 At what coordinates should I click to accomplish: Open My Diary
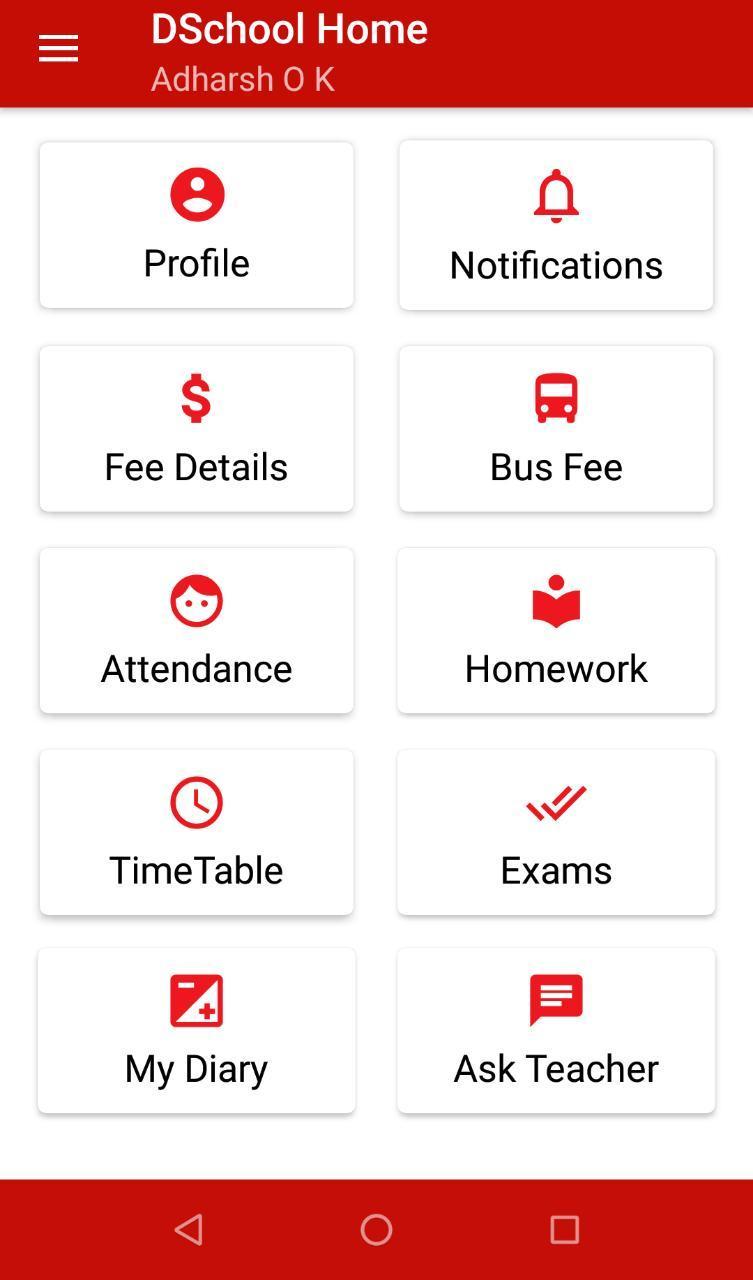tap(196, 1031)
